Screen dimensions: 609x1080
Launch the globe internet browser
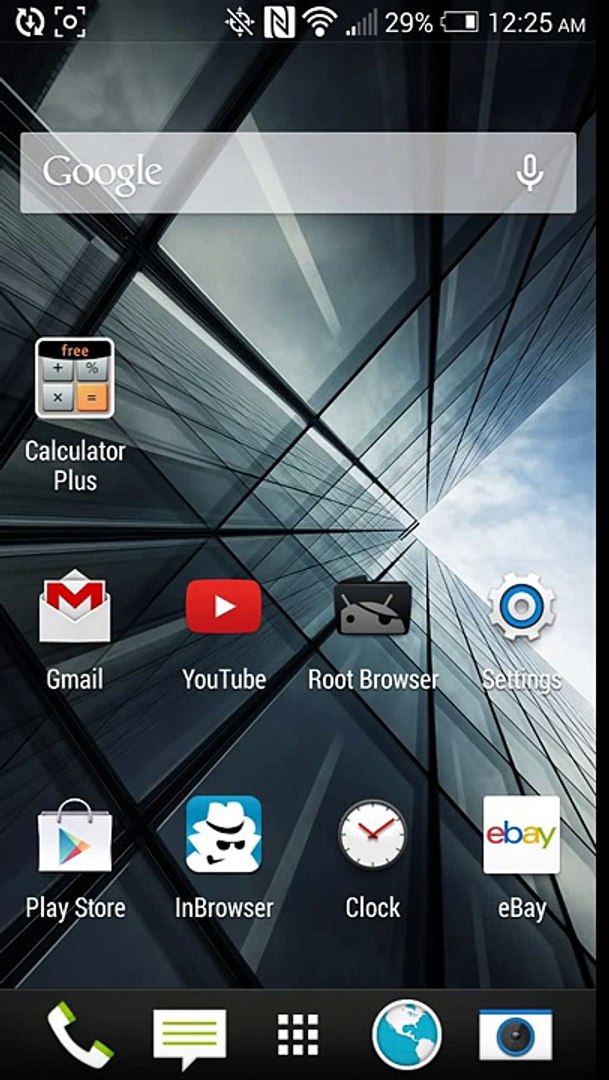pos(407,1035)
